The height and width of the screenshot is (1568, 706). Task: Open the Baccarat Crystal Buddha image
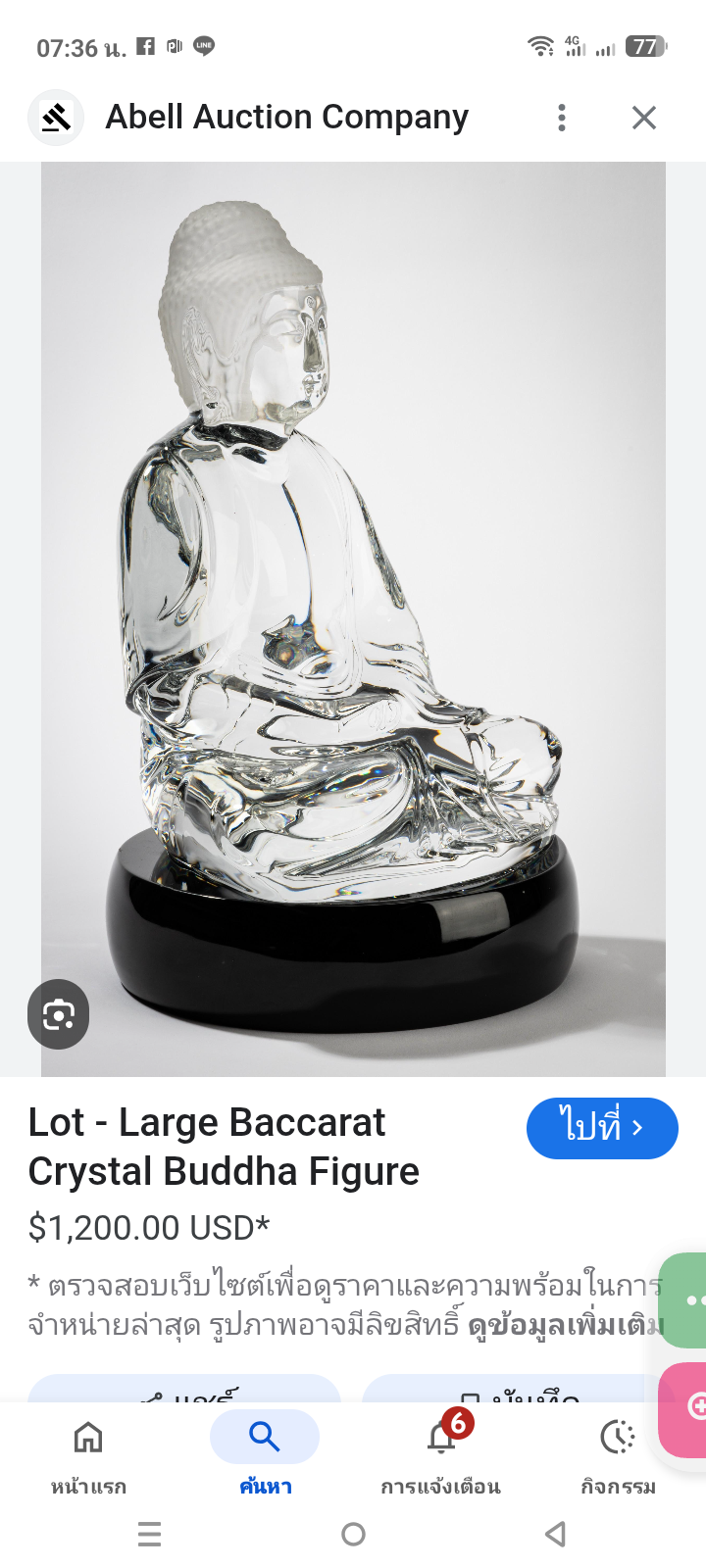tap(353, 617)
